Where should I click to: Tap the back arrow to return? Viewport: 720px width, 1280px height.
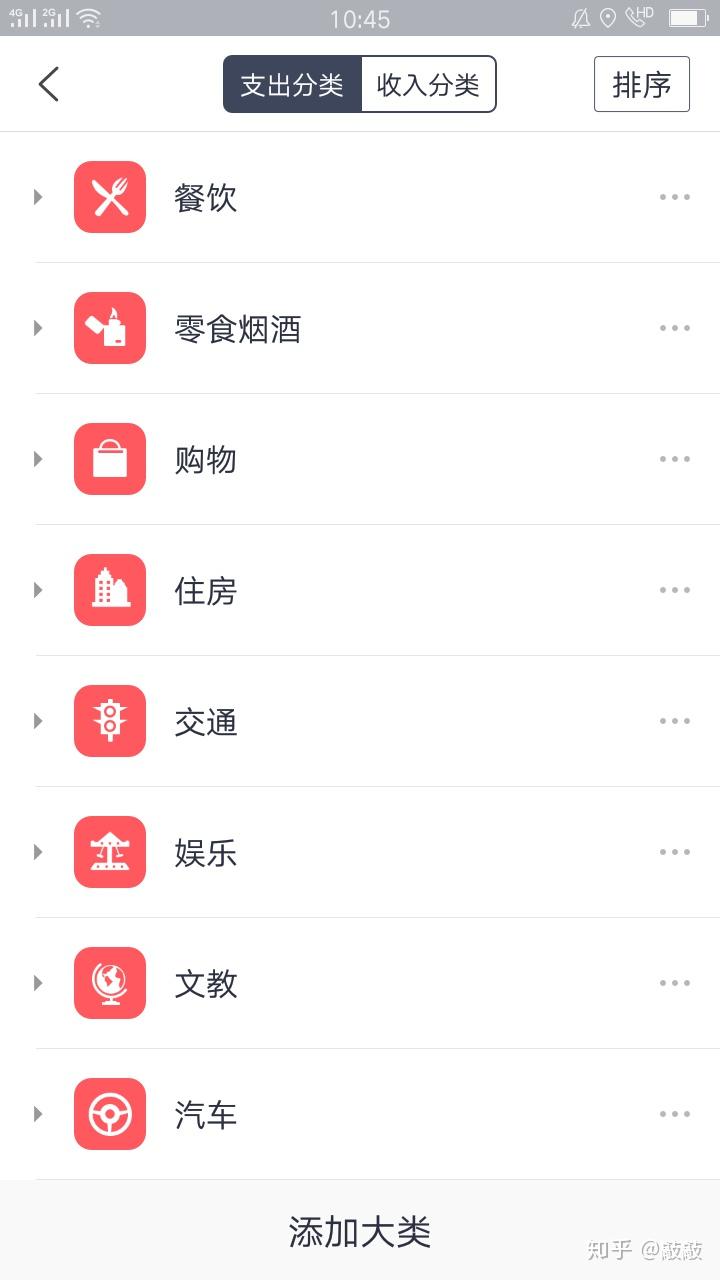coord(48,84)
